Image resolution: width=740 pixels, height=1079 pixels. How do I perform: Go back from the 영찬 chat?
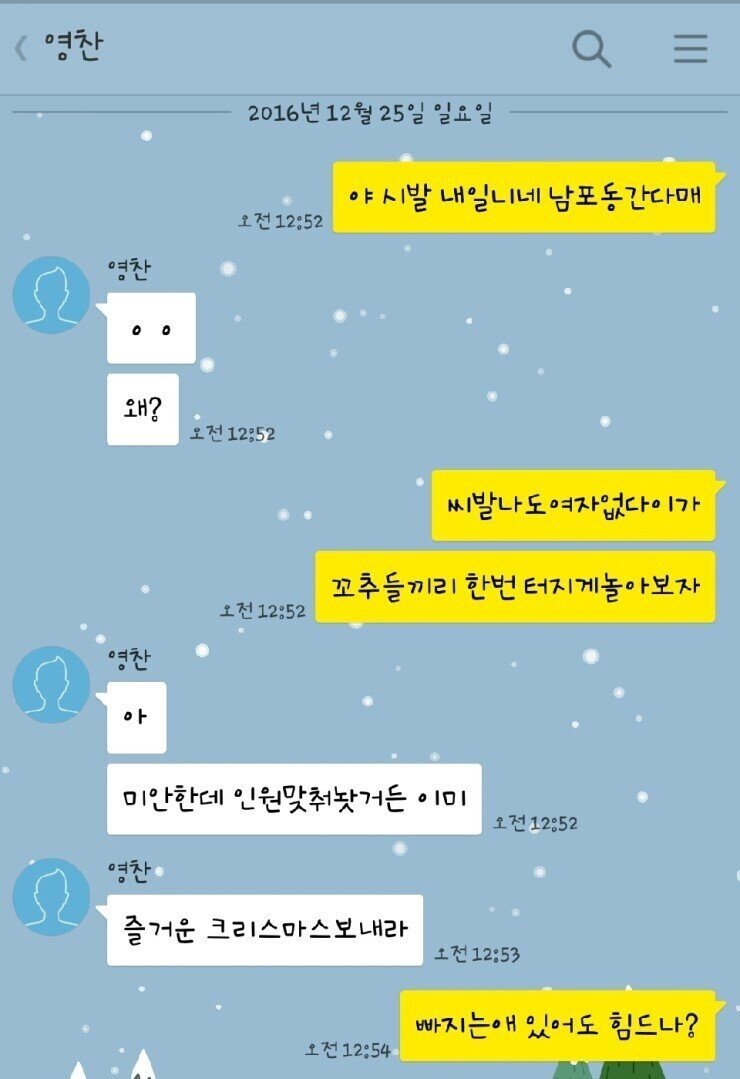21,49
